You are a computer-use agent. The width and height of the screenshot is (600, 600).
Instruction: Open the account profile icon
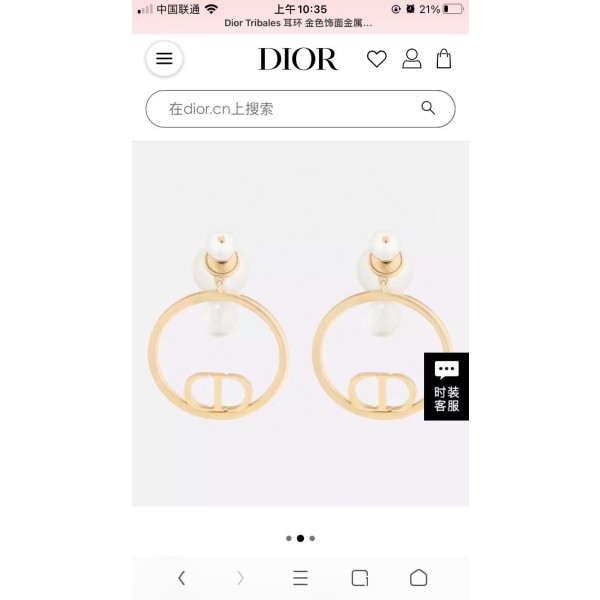(x=411, y=59)
